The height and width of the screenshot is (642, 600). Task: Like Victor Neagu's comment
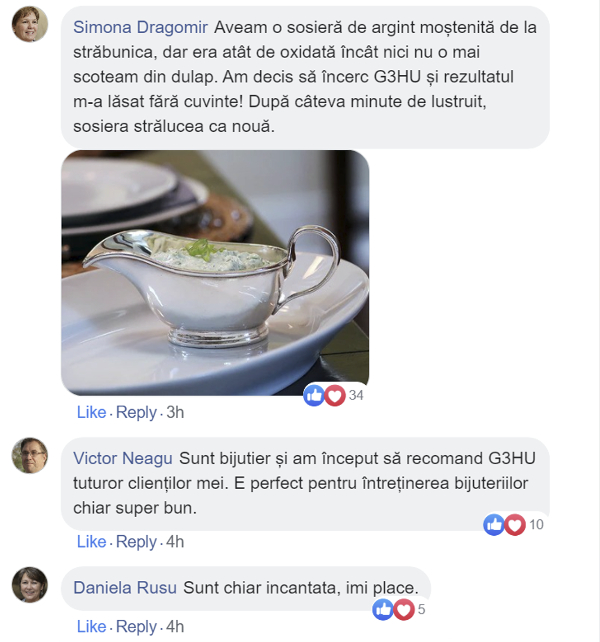91,541
